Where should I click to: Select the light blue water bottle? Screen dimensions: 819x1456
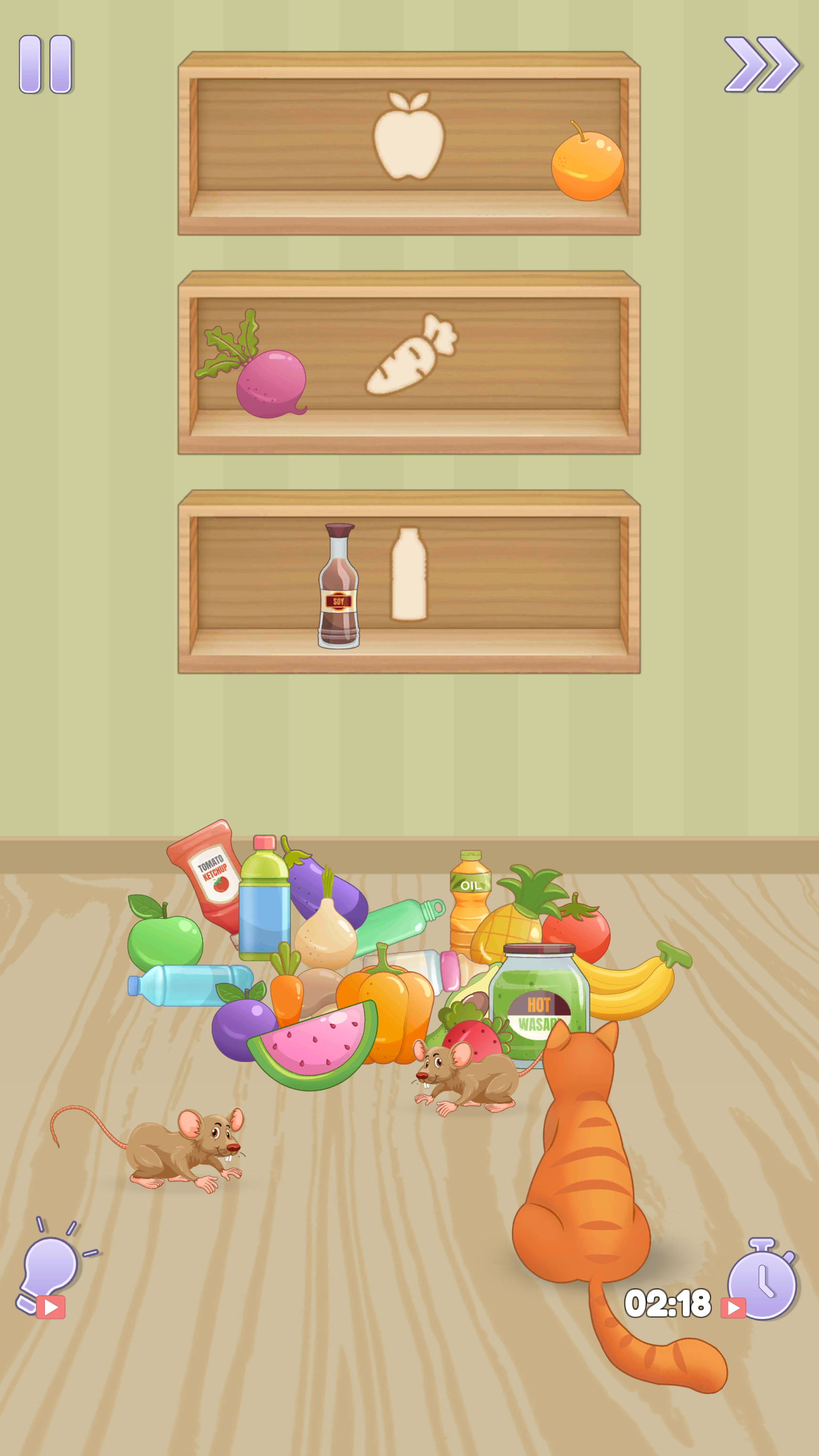coord(186,985)
